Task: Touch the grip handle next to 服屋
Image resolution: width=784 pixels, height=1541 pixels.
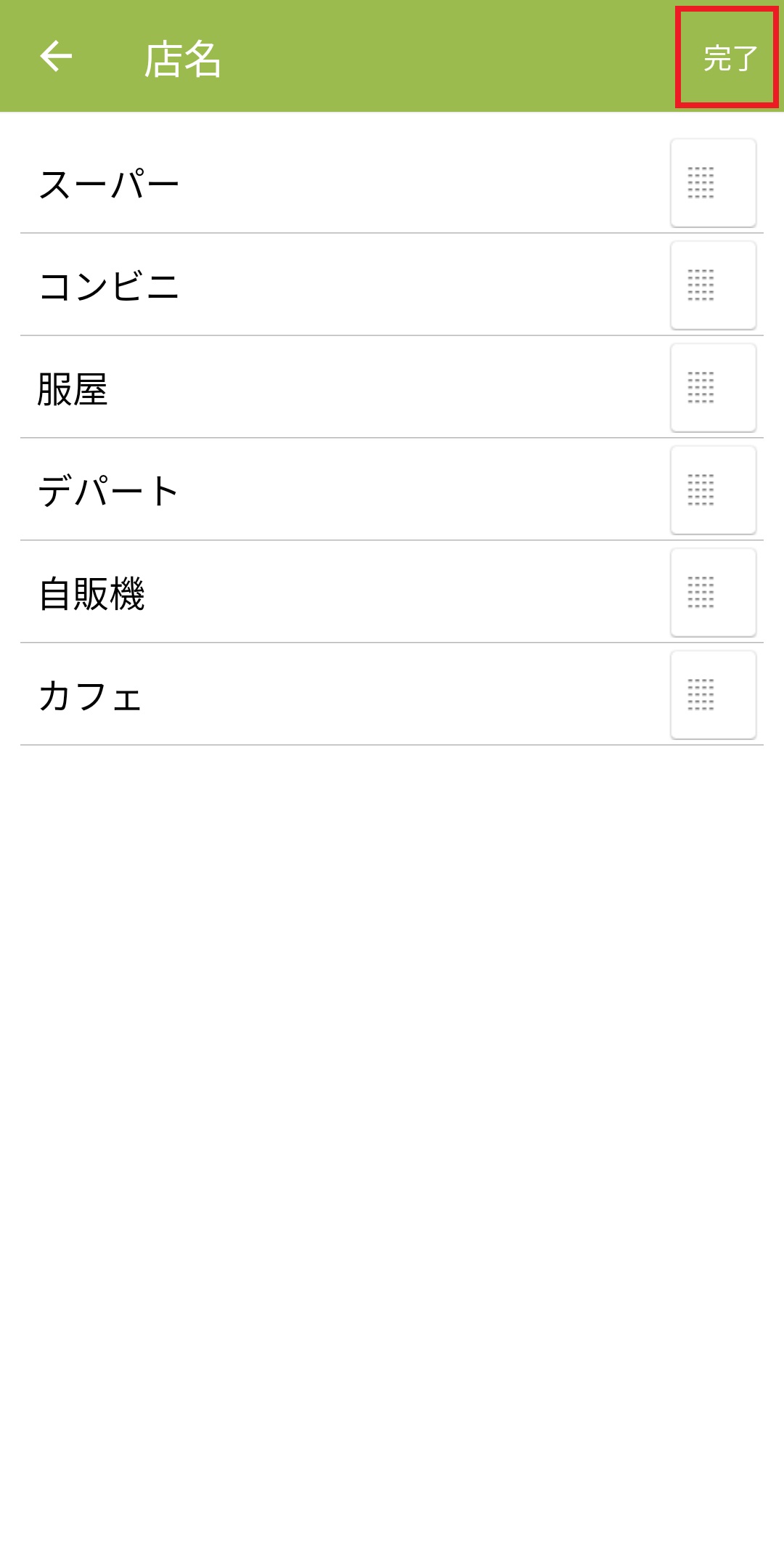Action: 713,388
